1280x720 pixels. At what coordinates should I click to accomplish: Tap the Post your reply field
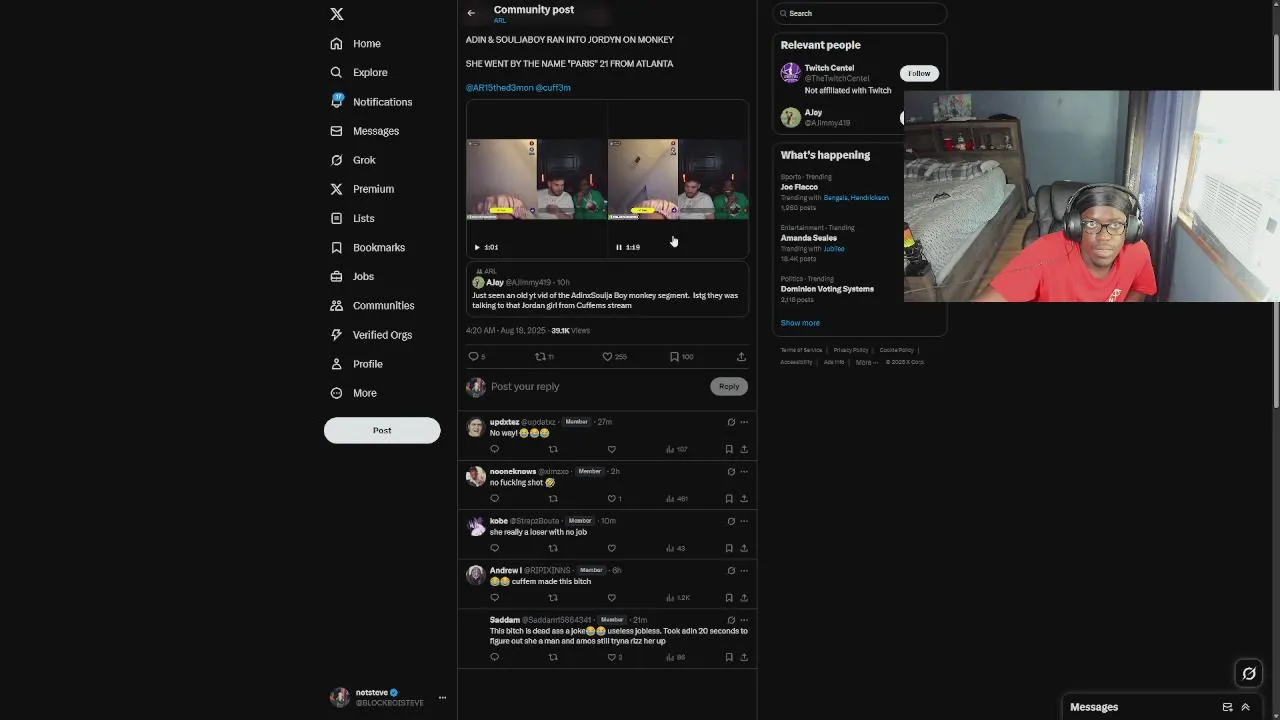[590, 387]
